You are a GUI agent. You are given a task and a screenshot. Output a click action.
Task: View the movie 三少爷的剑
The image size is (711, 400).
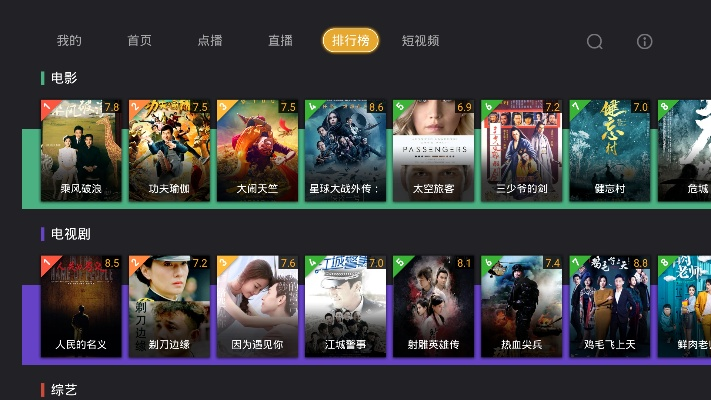click(521, 150)
